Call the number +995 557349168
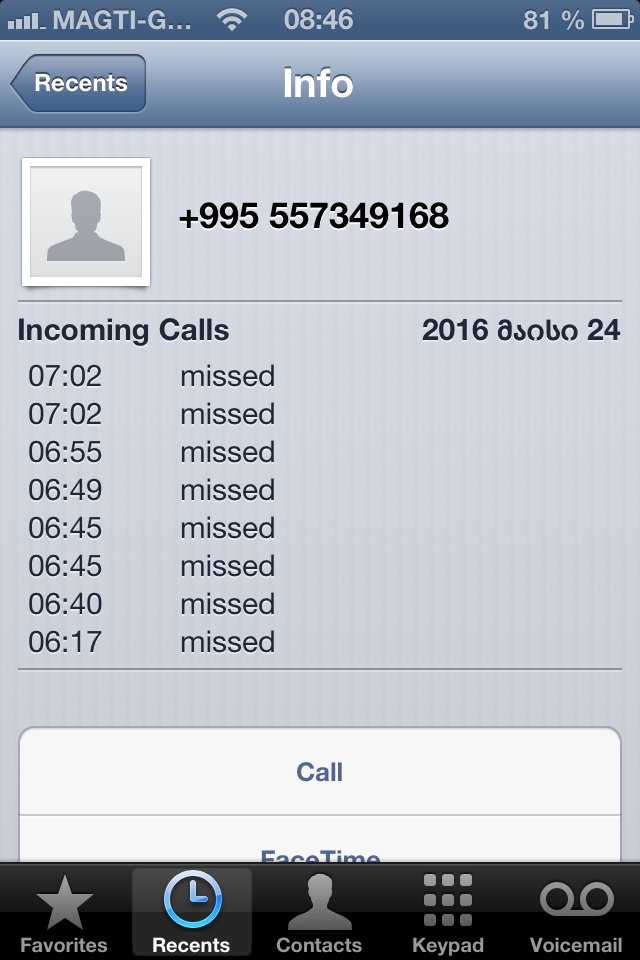Screen dimensions: 640x960 [320, 771]
